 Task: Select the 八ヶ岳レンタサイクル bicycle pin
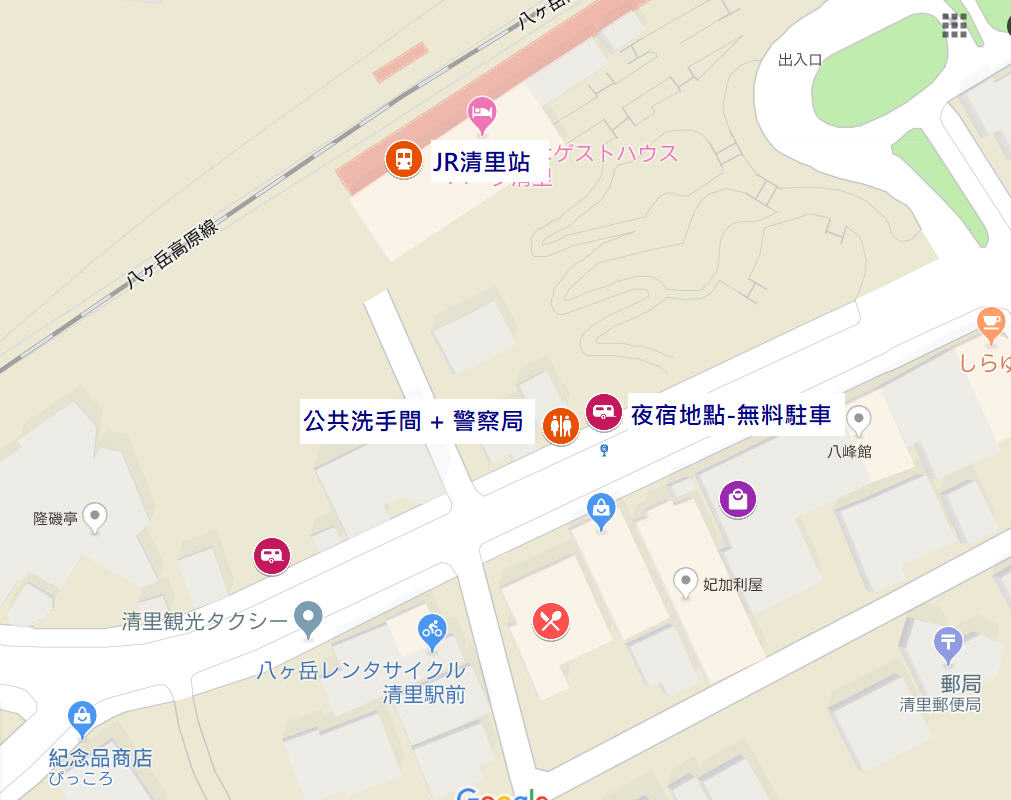[432, 630]
